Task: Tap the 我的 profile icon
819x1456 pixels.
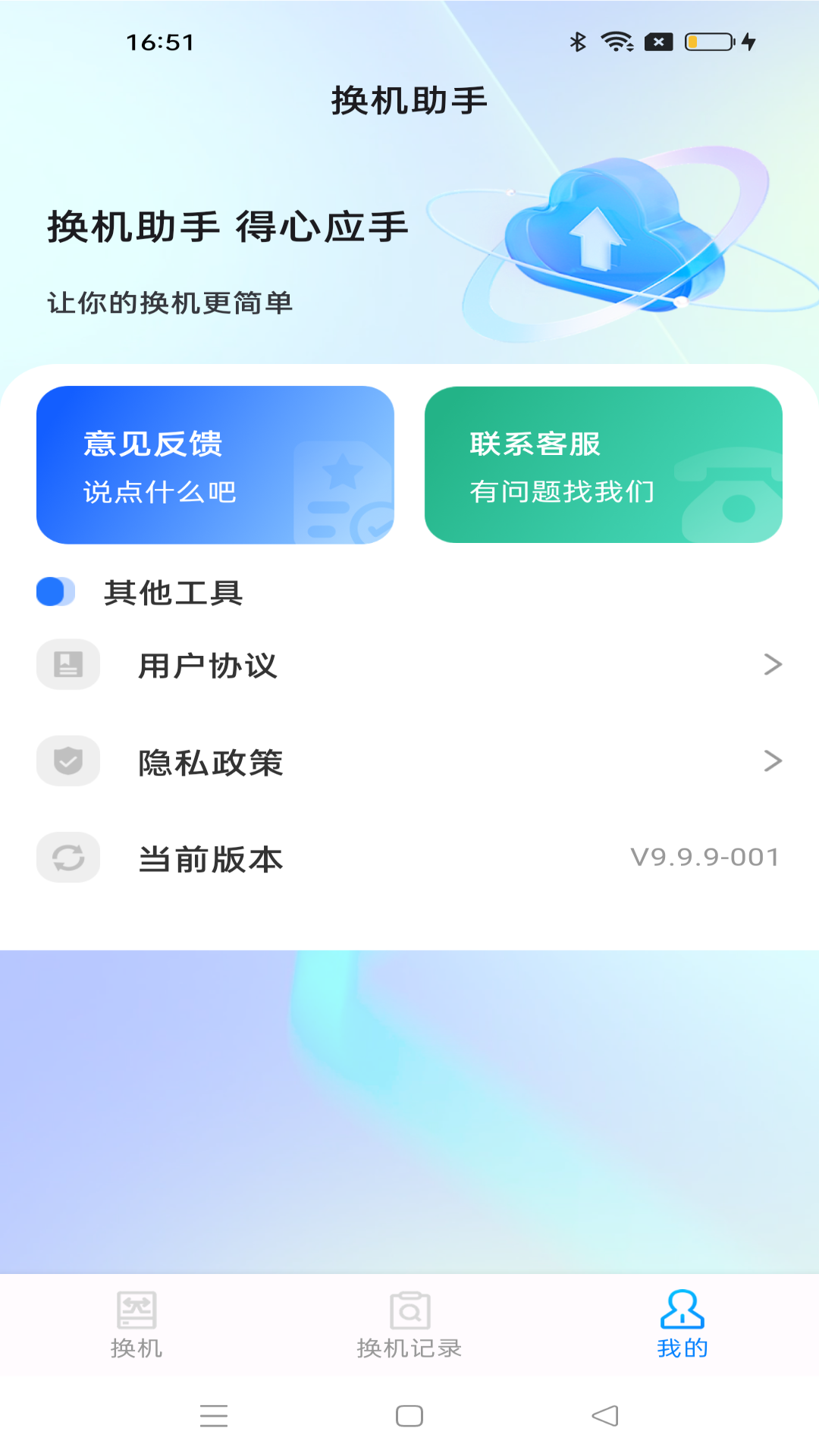Action: [x=682, y=1303]
